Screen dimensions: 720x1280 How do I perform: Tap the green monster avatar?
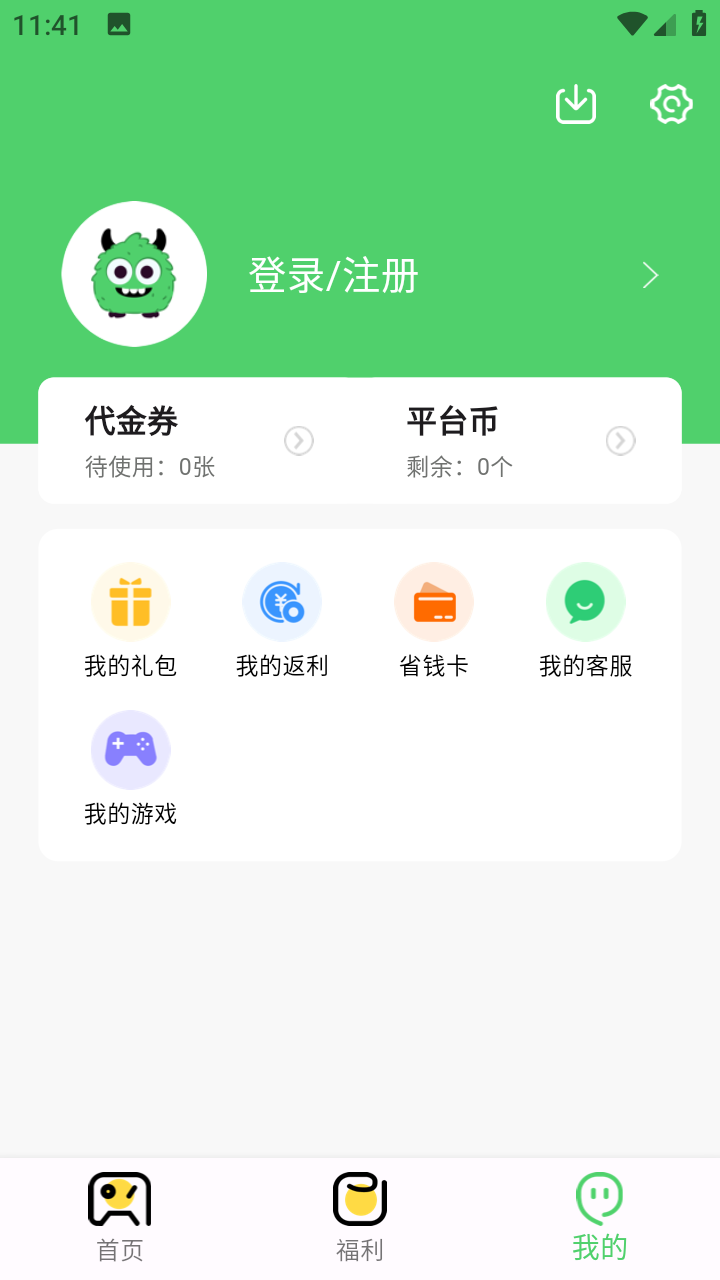click(x=134, y=273)
